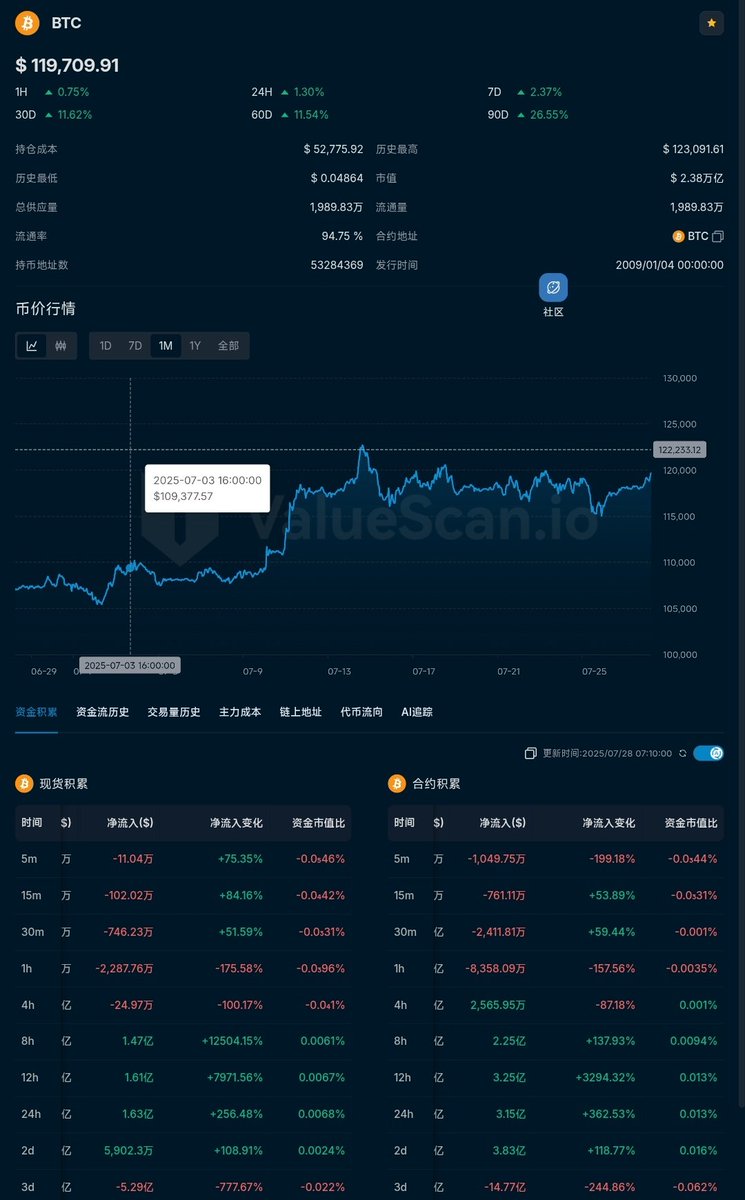Switch to the 资金流历史 tab

(103, 712)
